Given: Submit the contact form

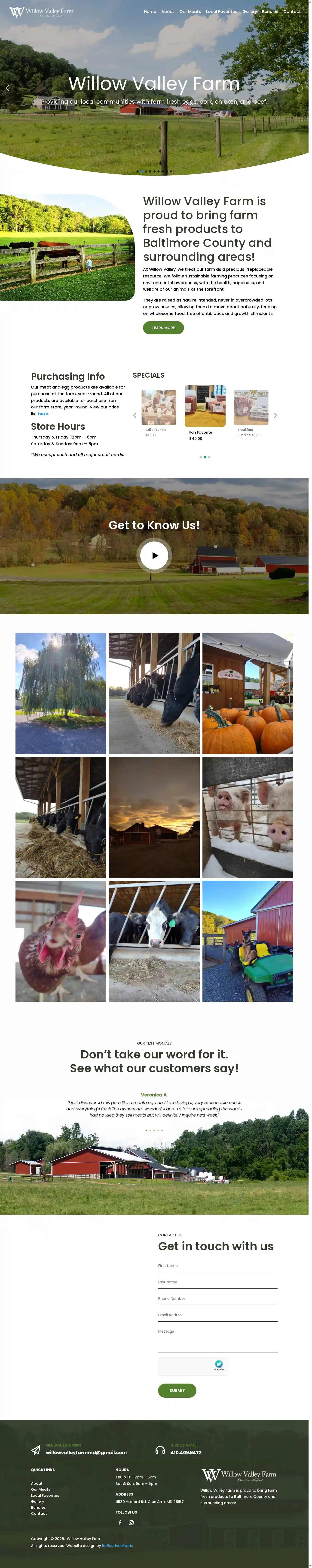Looking at the screenshot, I should 177,1390.
